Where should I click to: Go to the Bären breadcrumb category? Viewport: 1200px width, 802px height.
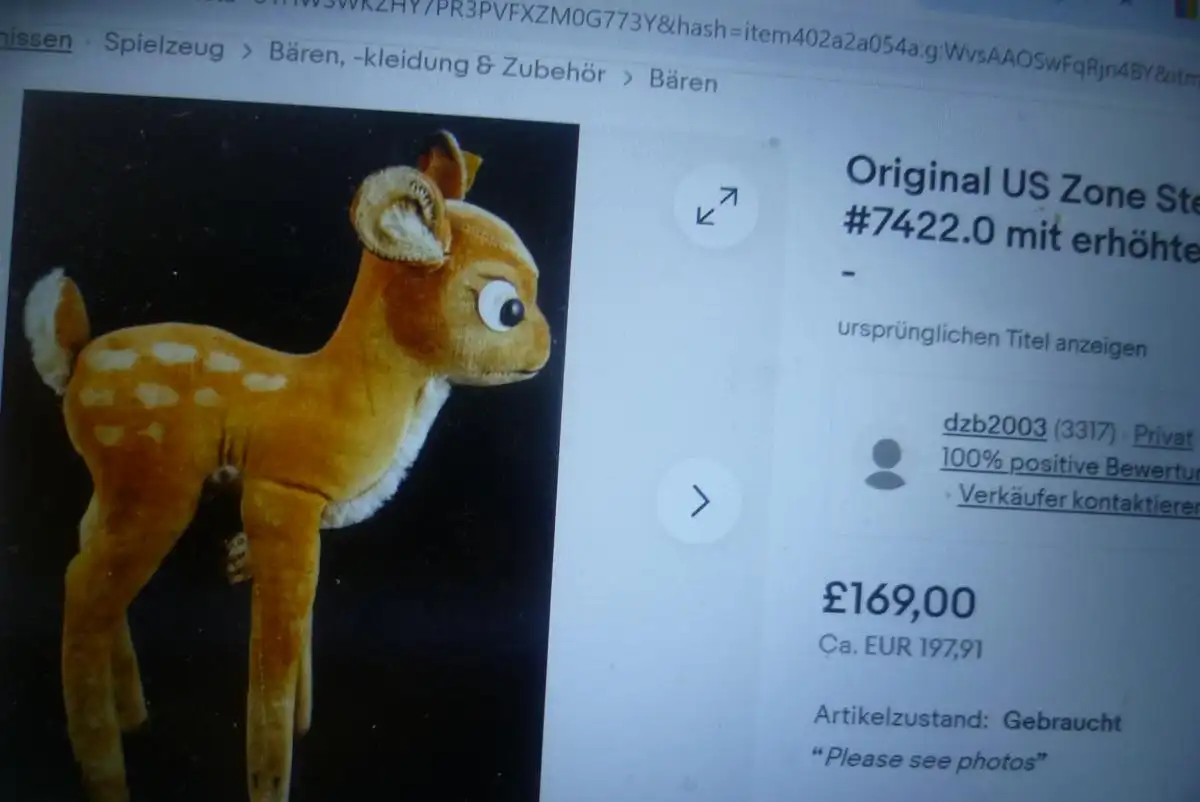click(x=683, y=80)
